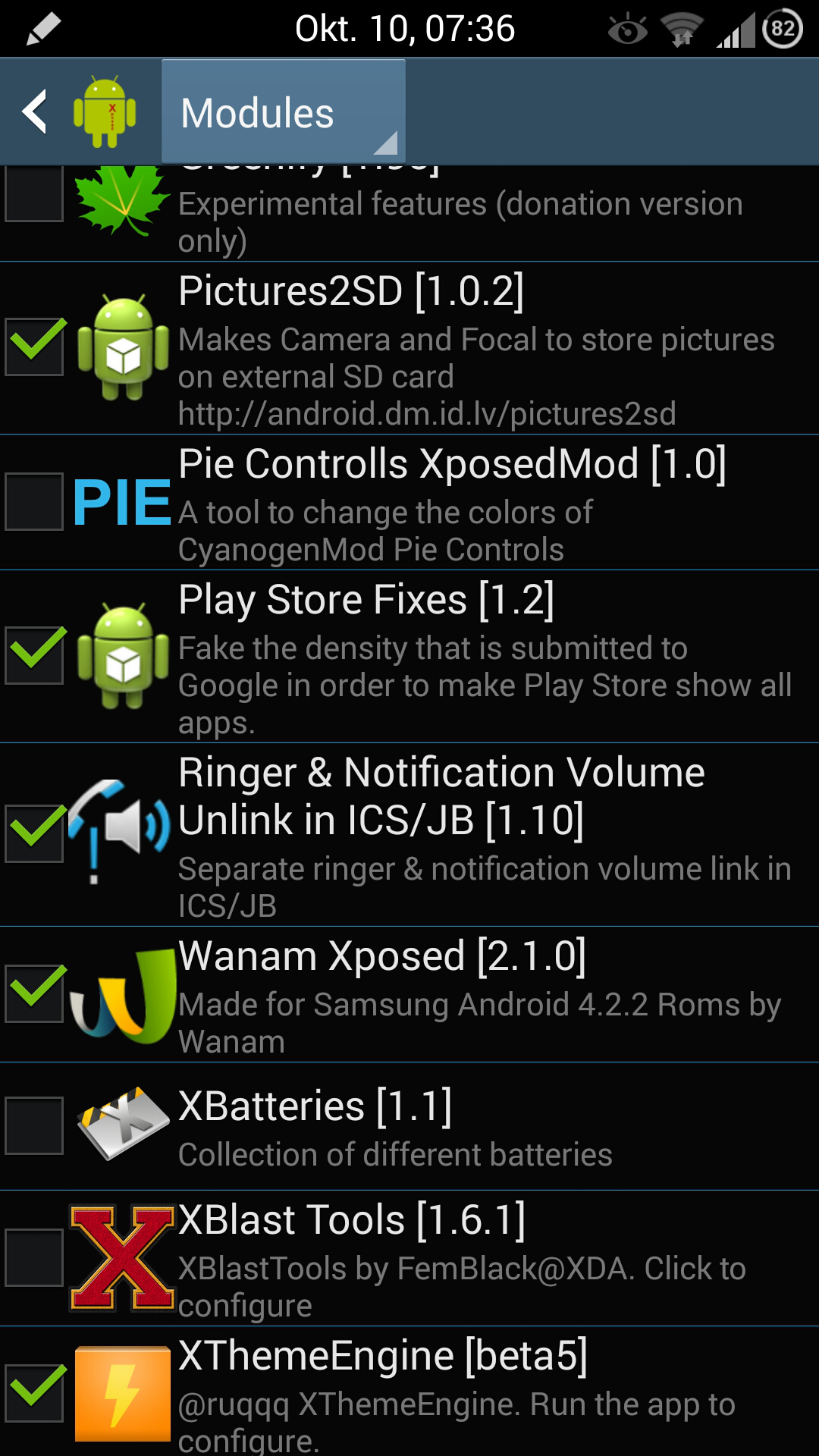Uncheck Ringer & Notification Volume Unlink module

point(34,834)
